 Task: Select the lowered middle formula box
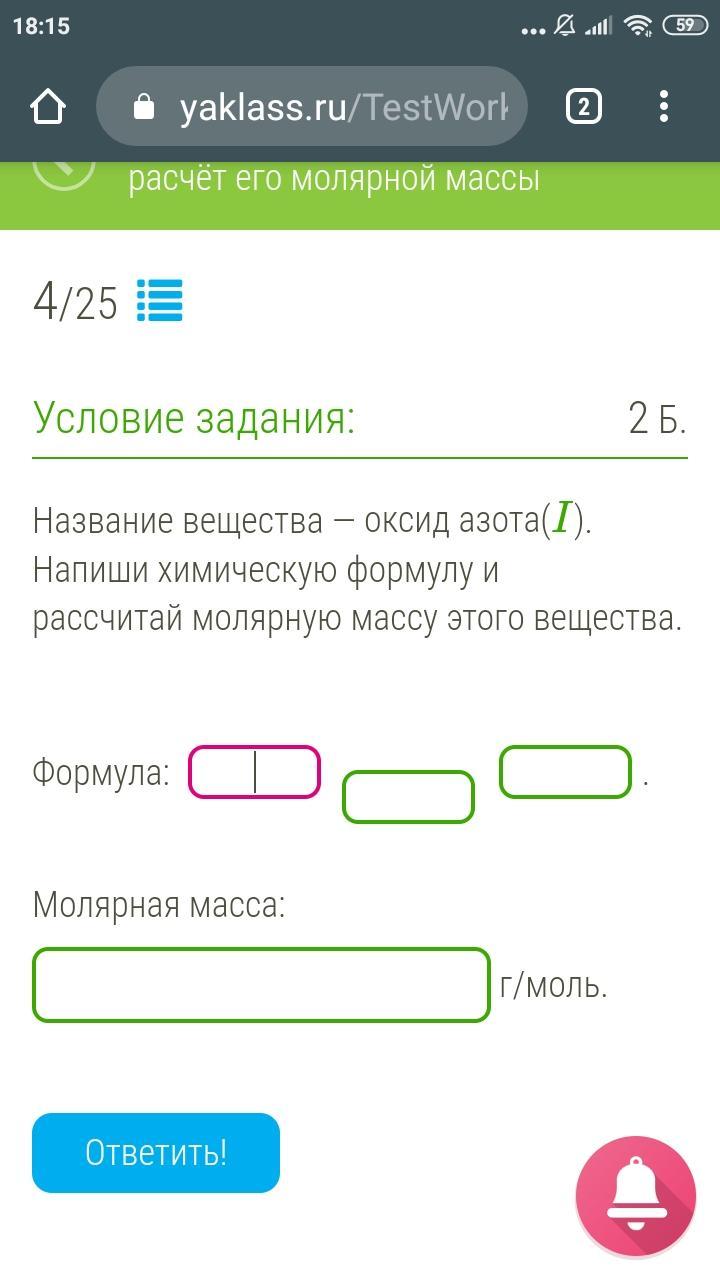click(408, 797)
